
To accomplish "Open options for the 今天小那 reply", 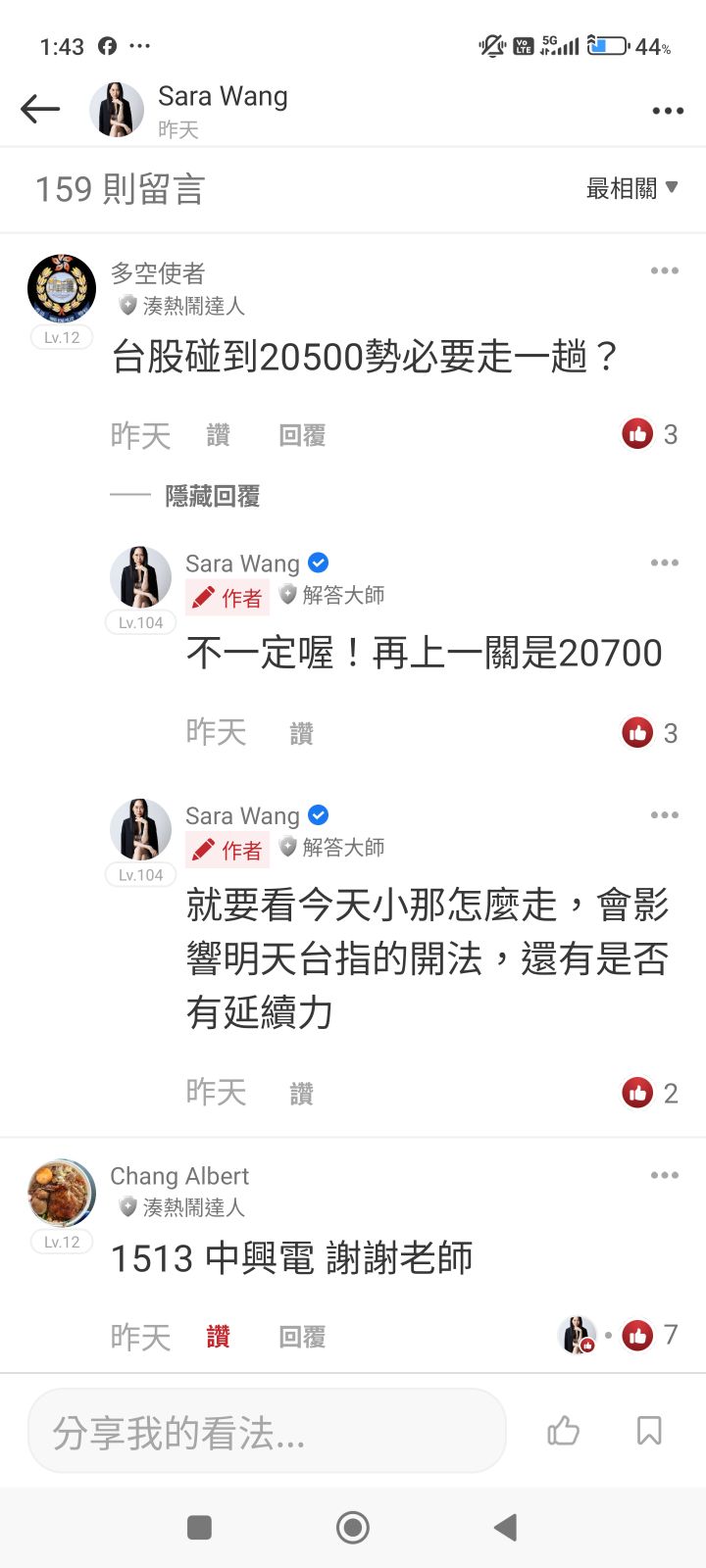I will [x=664, y=815].
